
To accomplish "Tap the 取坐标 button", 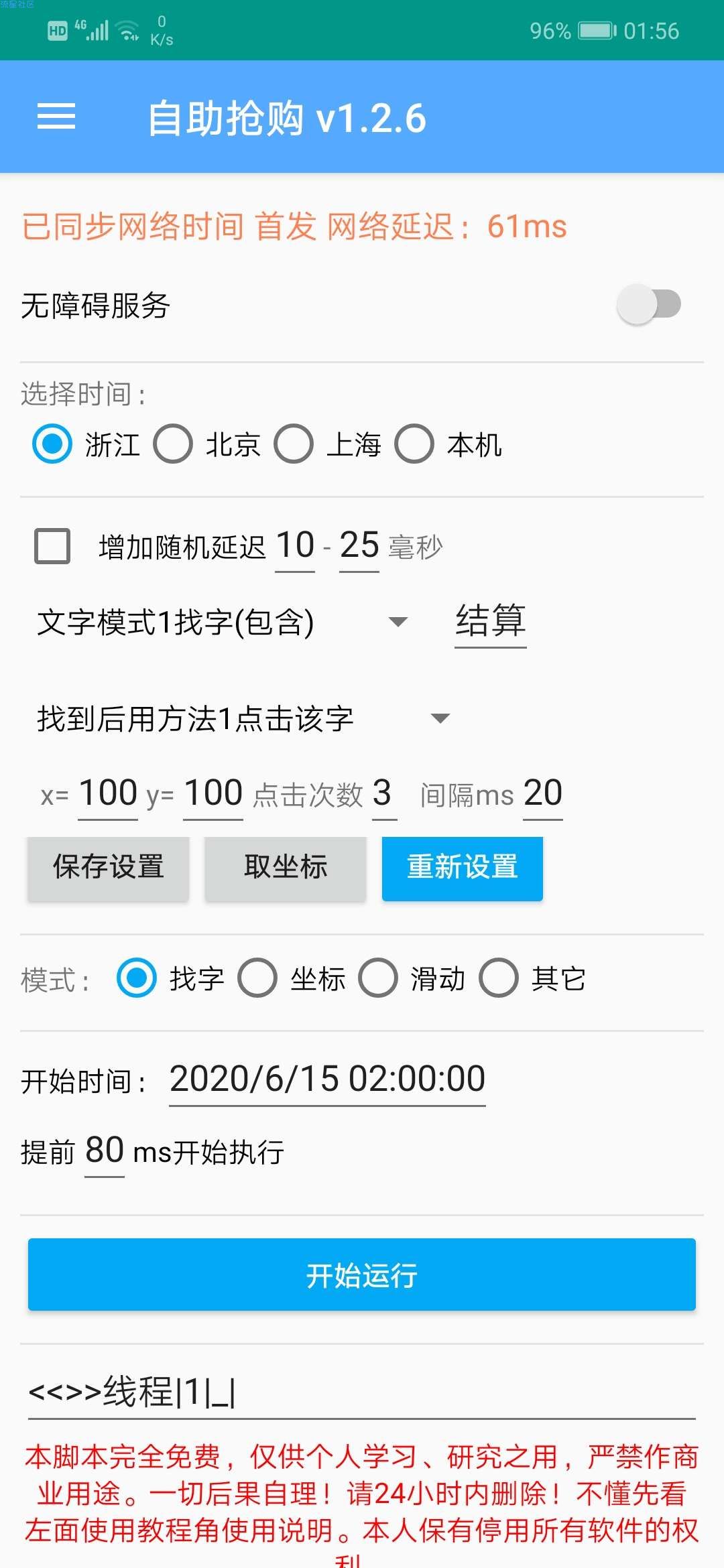I will pos(286,867).
